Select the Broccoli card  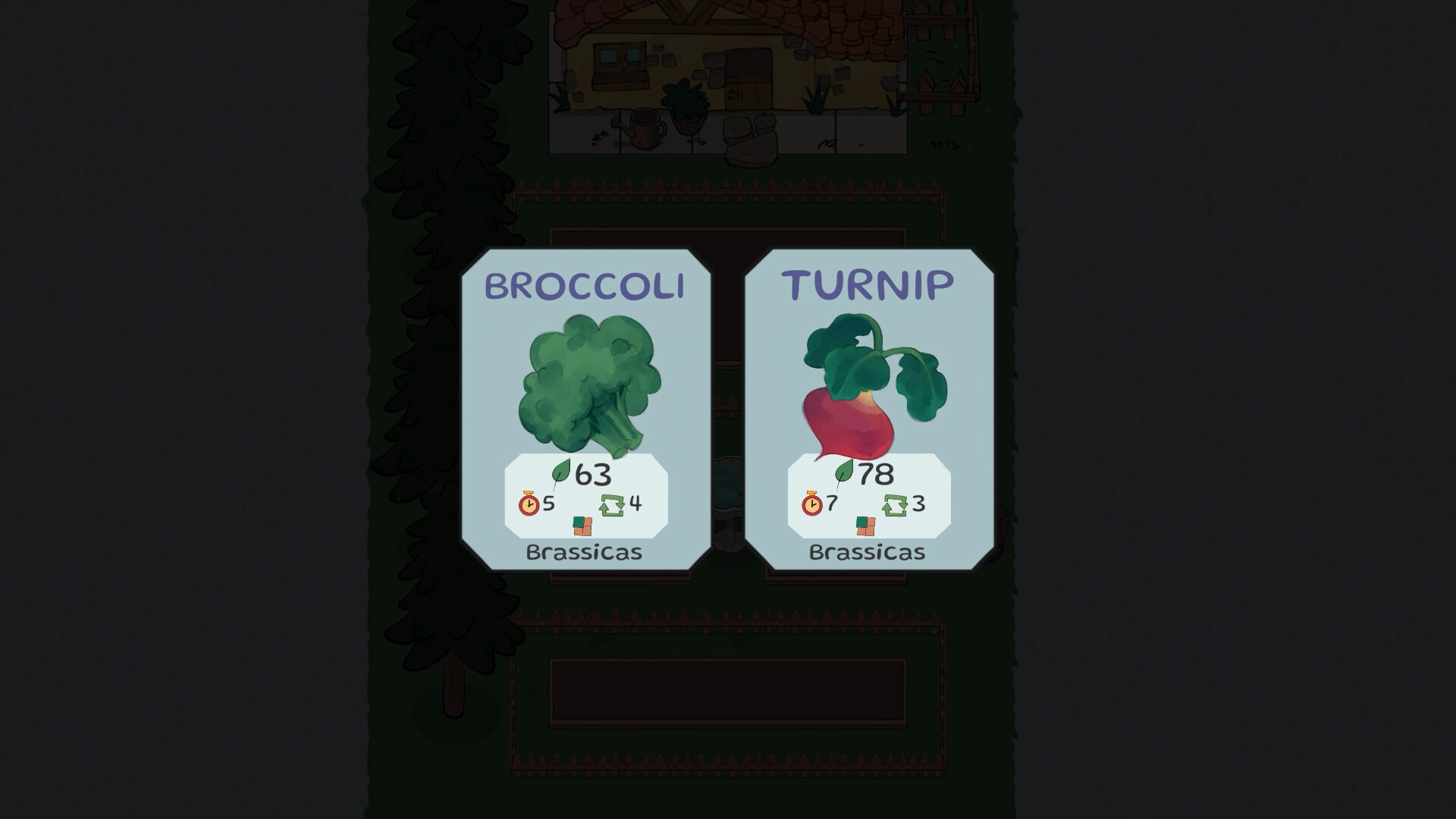coord(586,409)
